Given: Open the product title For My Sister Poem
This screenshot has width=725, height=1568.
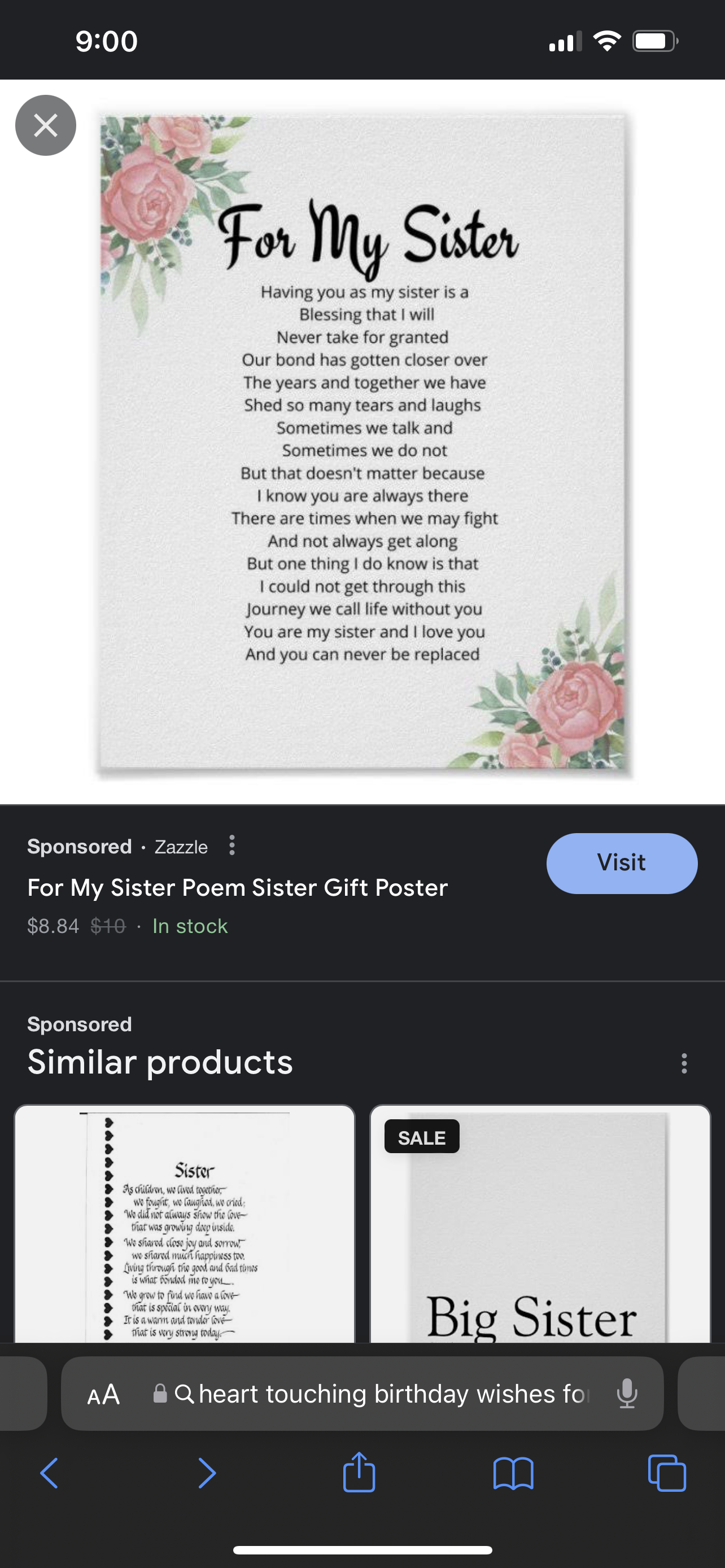Looking at the screenshot, I should (237, 887).
